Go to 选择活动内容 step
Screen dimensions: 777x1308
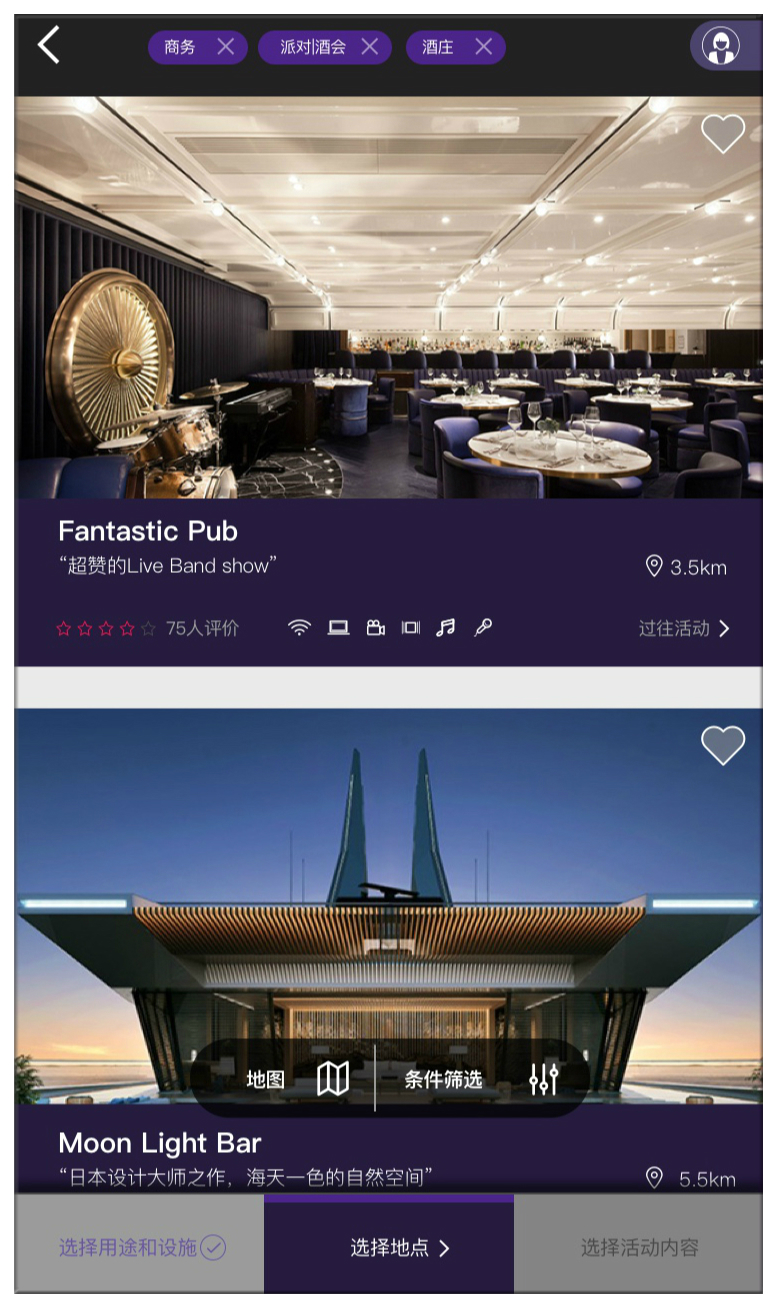coord(639,1248)
